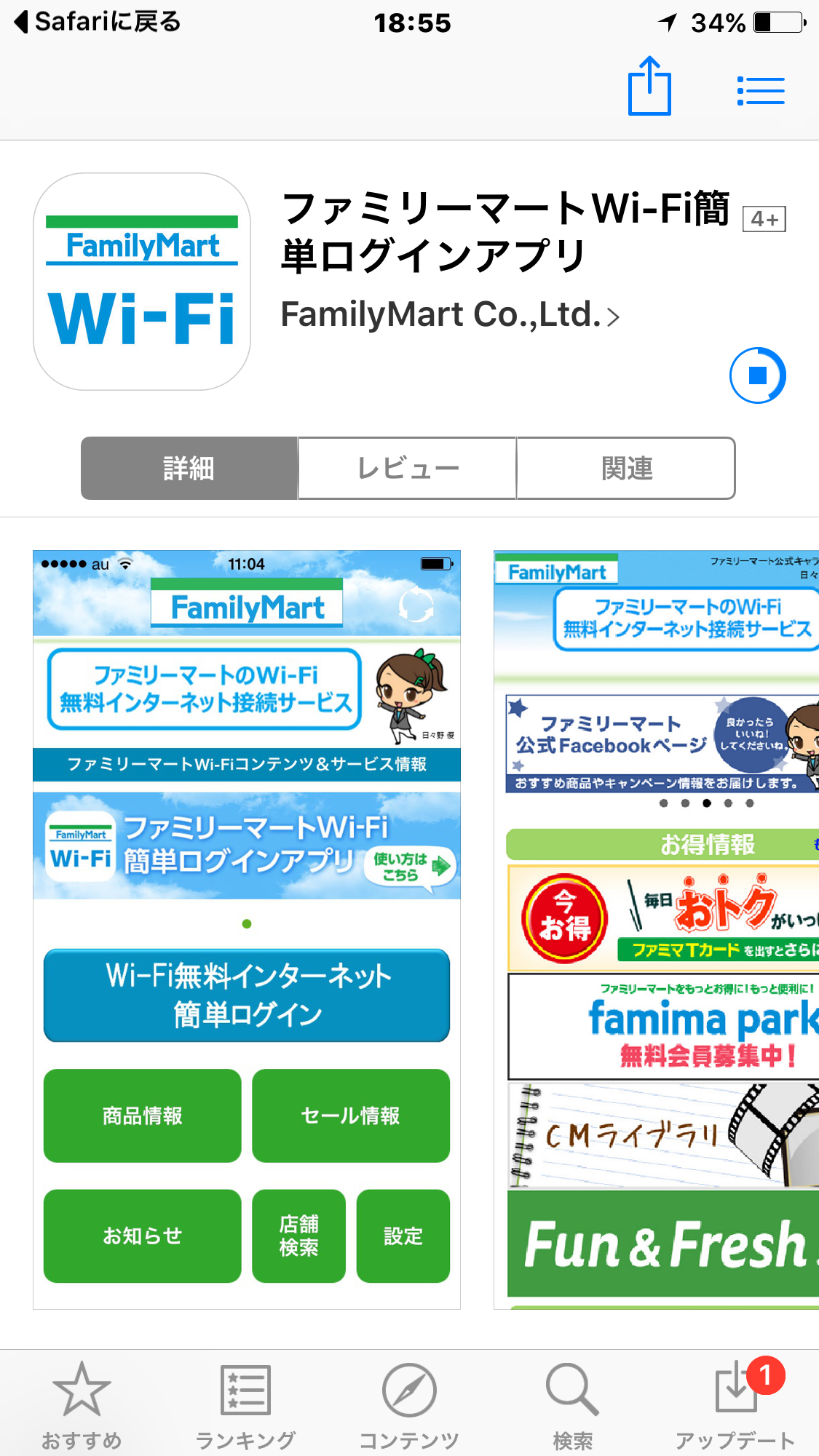The image size is (819, 1456).
Task: Stop the app download in progress
Action: (x=758, y=375)
